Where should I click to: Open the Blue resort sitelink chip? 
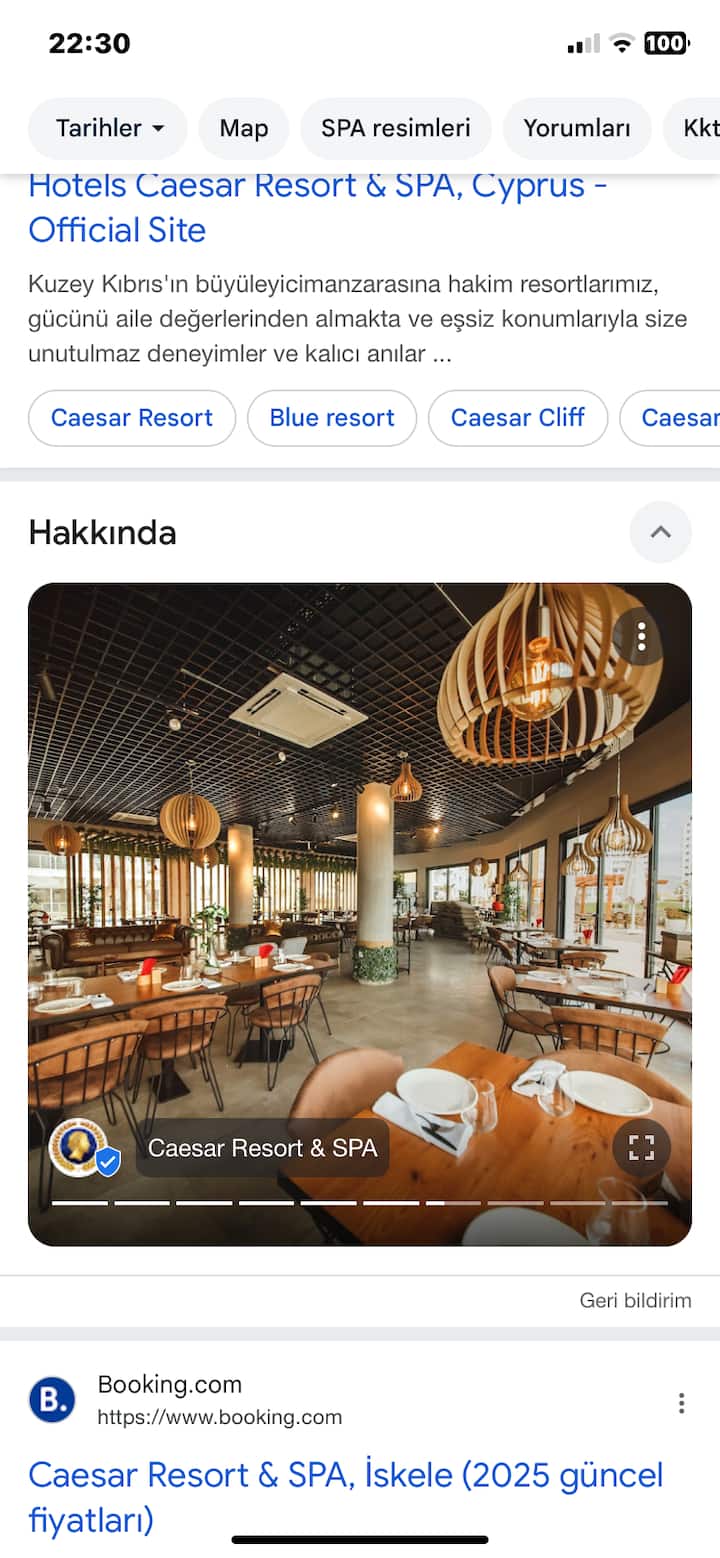pos(332,418)
